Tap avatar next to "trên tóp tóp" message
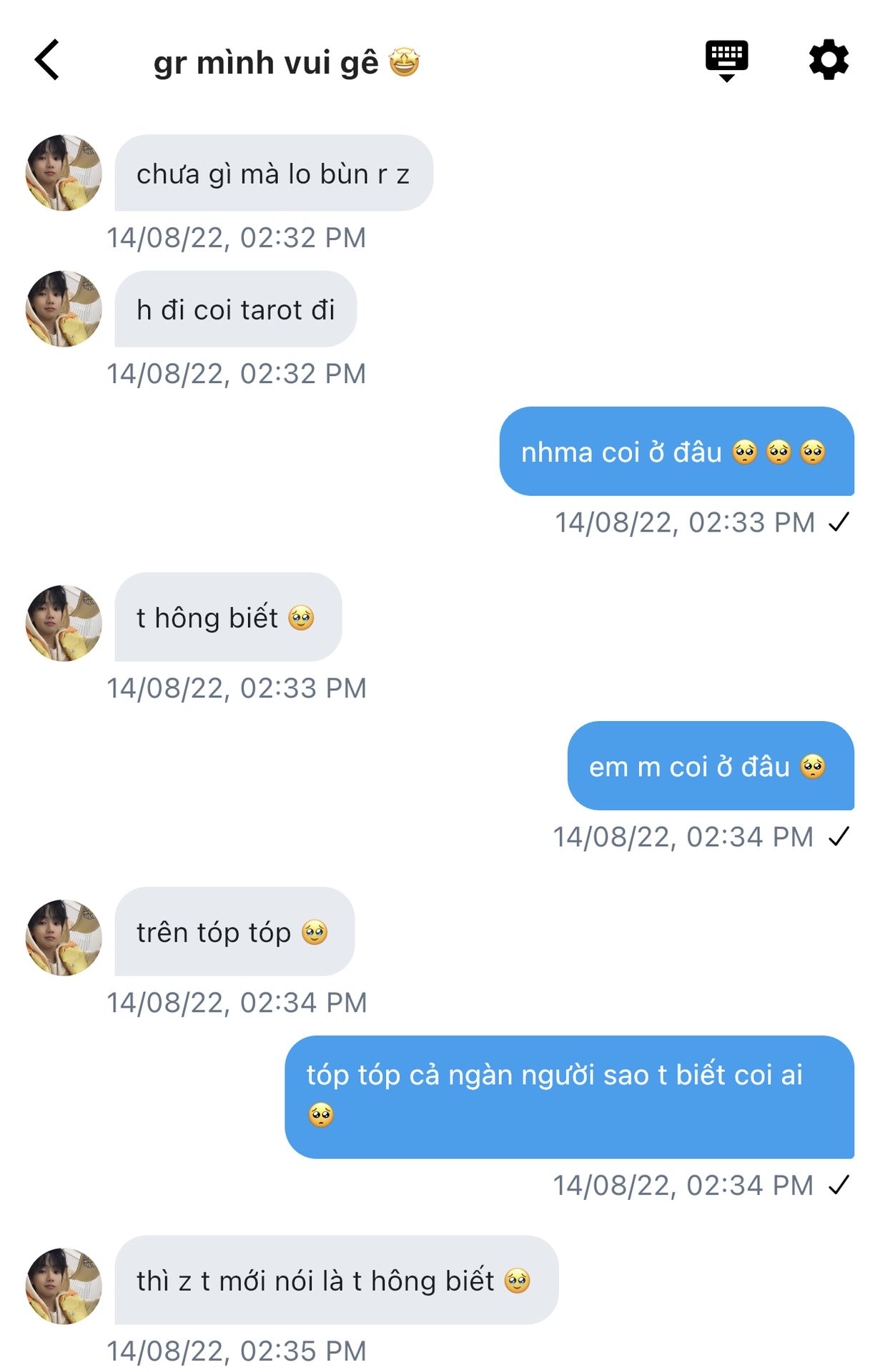Image resolution: width=880 pixels, height=1372 pixels. pyautogui.click(x=64, y=938)
